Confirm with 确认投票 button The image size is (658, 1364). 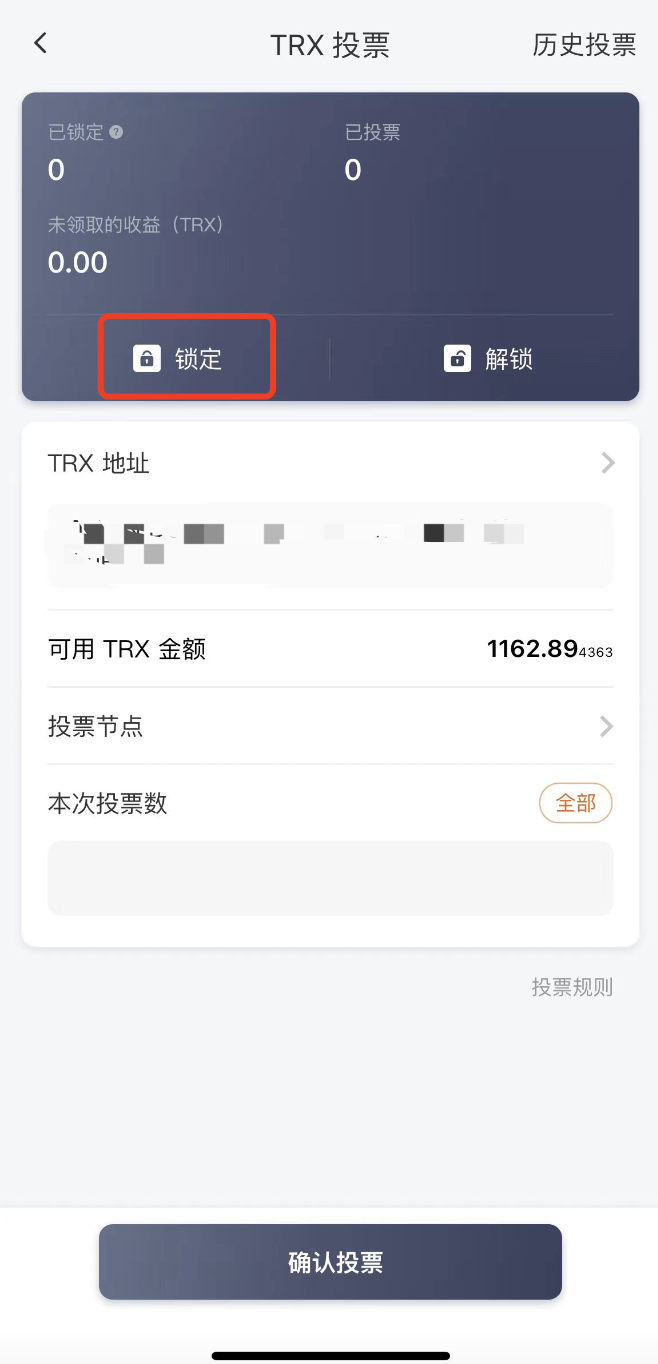coord(330,1262)
